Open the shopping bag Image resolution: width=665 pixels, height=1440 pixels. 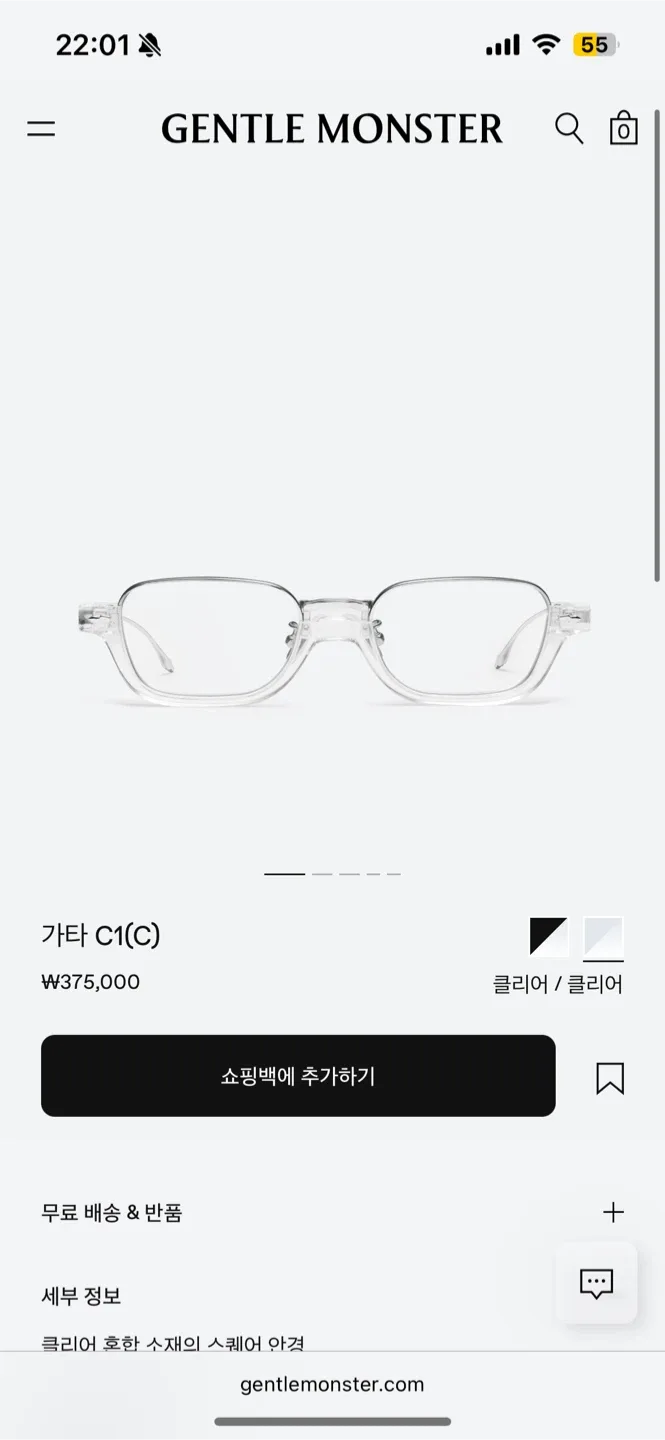click(x=623, y=129)
